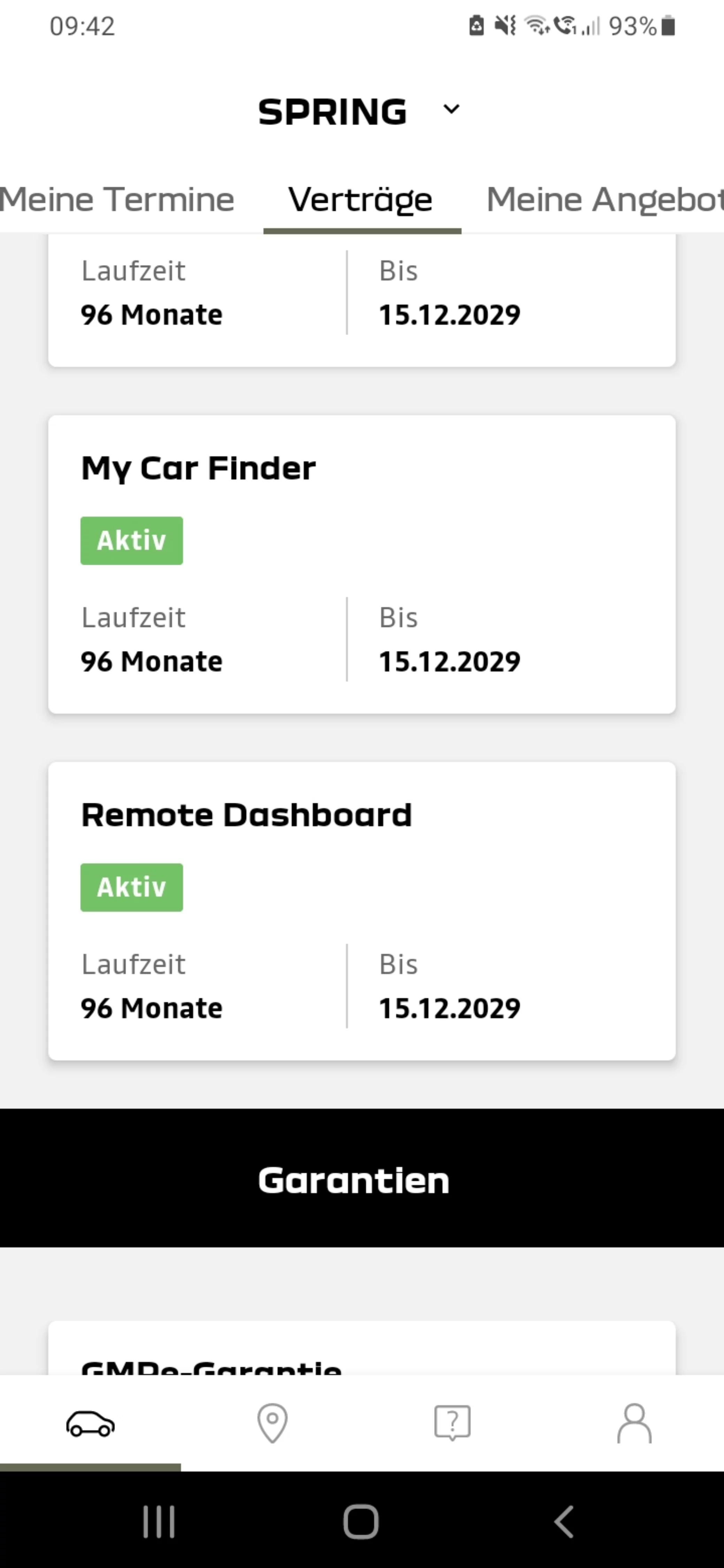The width and height of the screenshot is (724, 1568).
Task: Switch to the Meine Termine tab
Action: [x=117, y=200]
